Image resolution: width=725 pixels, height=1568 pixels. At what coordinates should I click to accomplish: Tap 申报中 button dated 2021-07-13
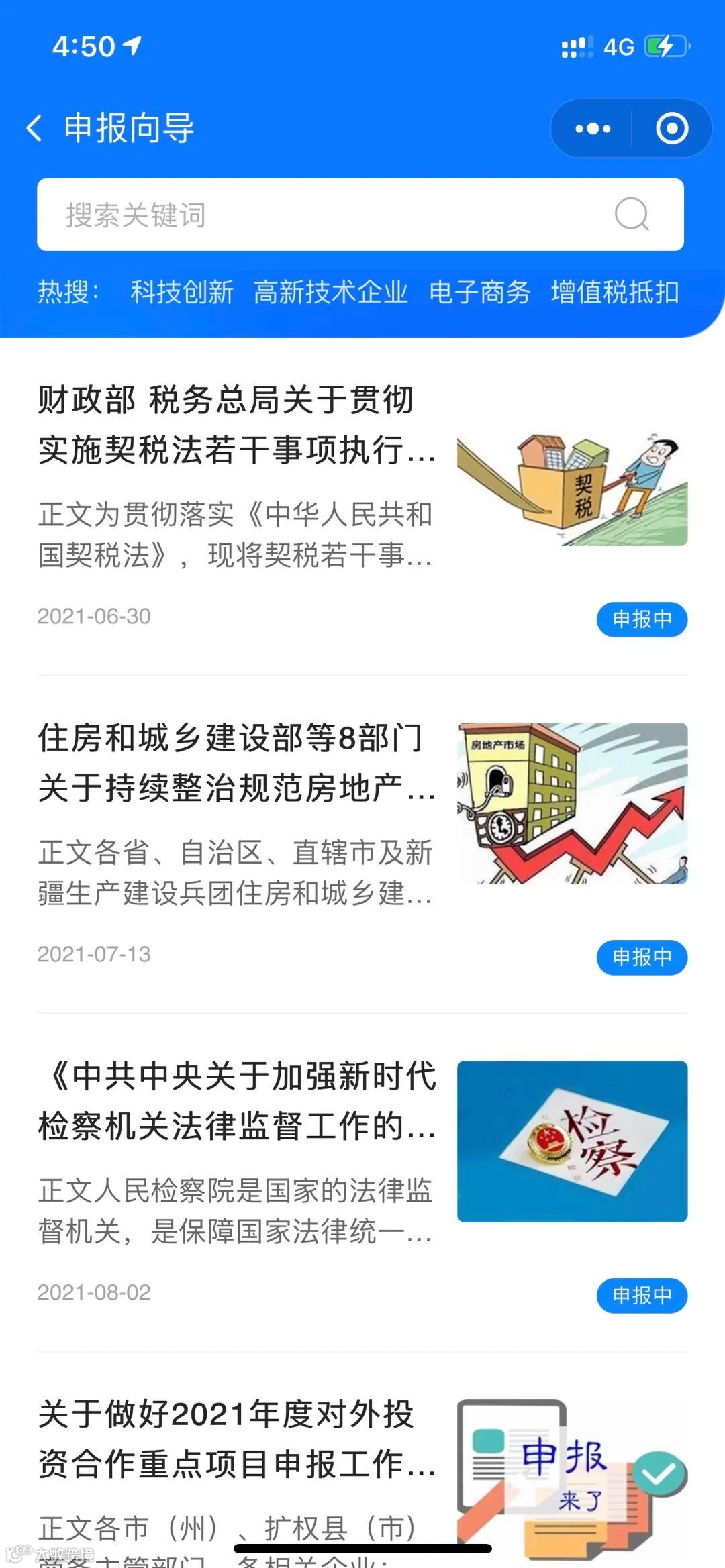[x=642, y=957]
